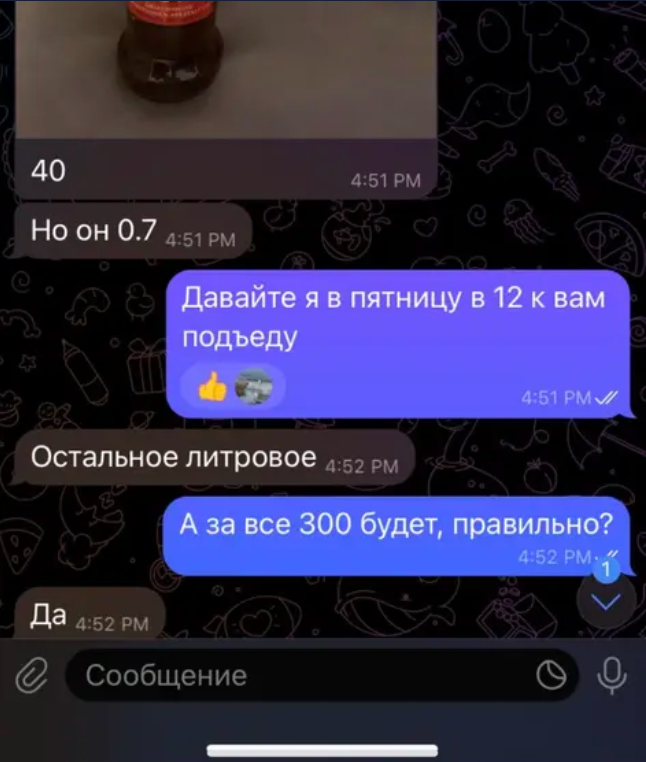The height and width of the screenshot is (762, 646).
Task: Tap the thumbs up reaction on the message
Action: tap(213, 385)
